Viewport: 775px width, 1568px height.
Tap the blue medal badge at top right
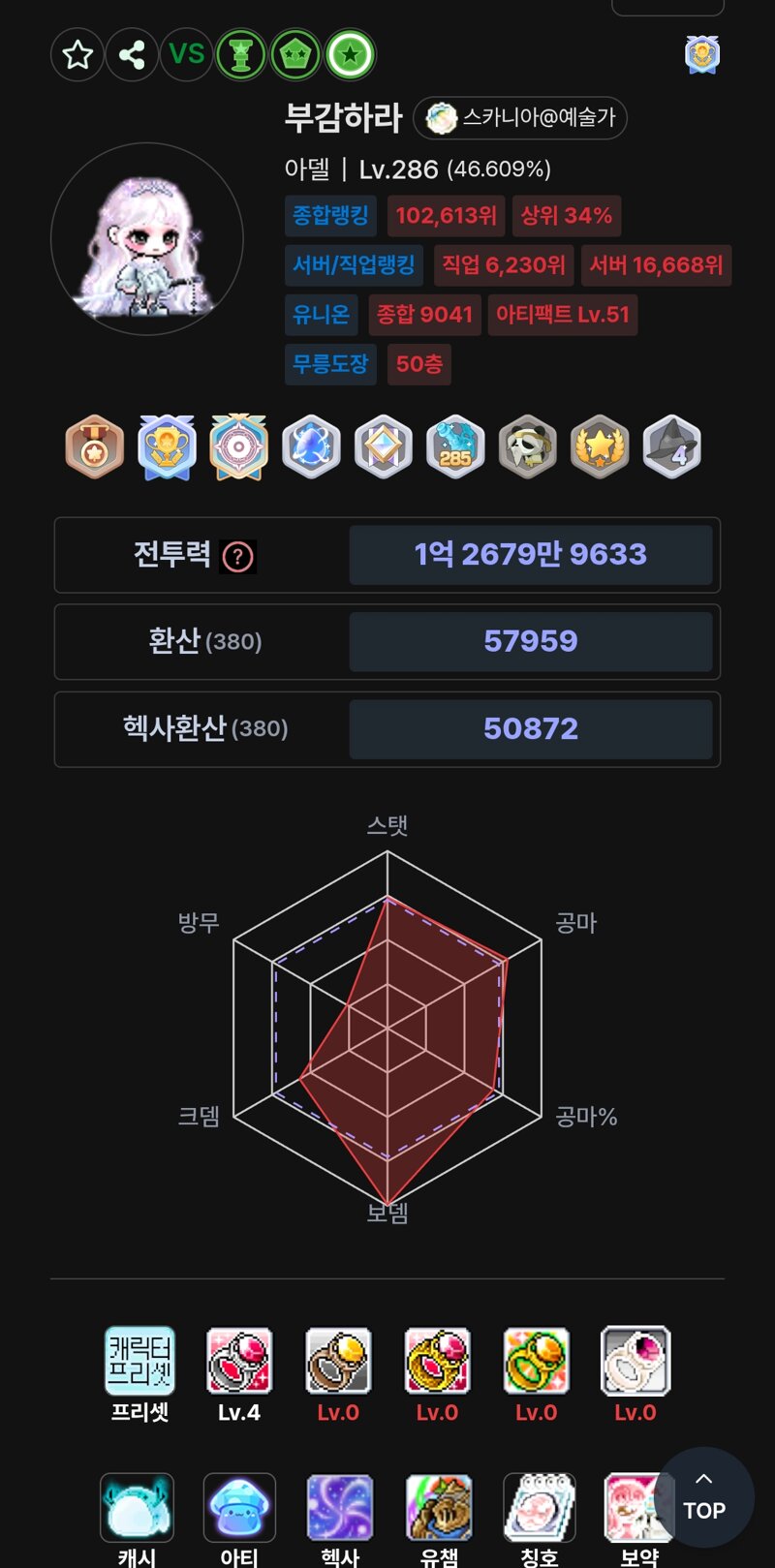(x=702, y=55)
